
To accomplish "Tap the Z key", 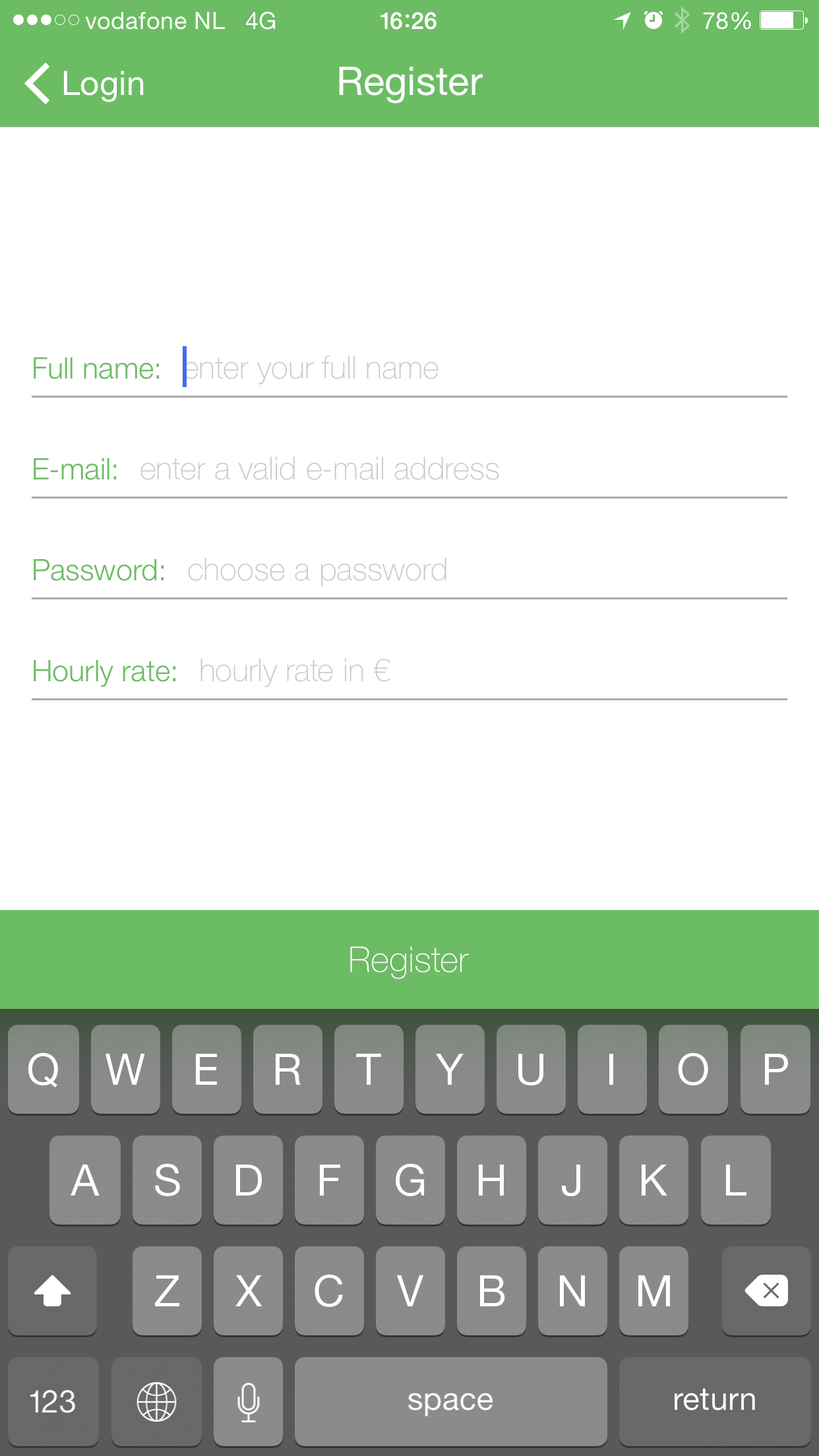I will pos(167,1290).
